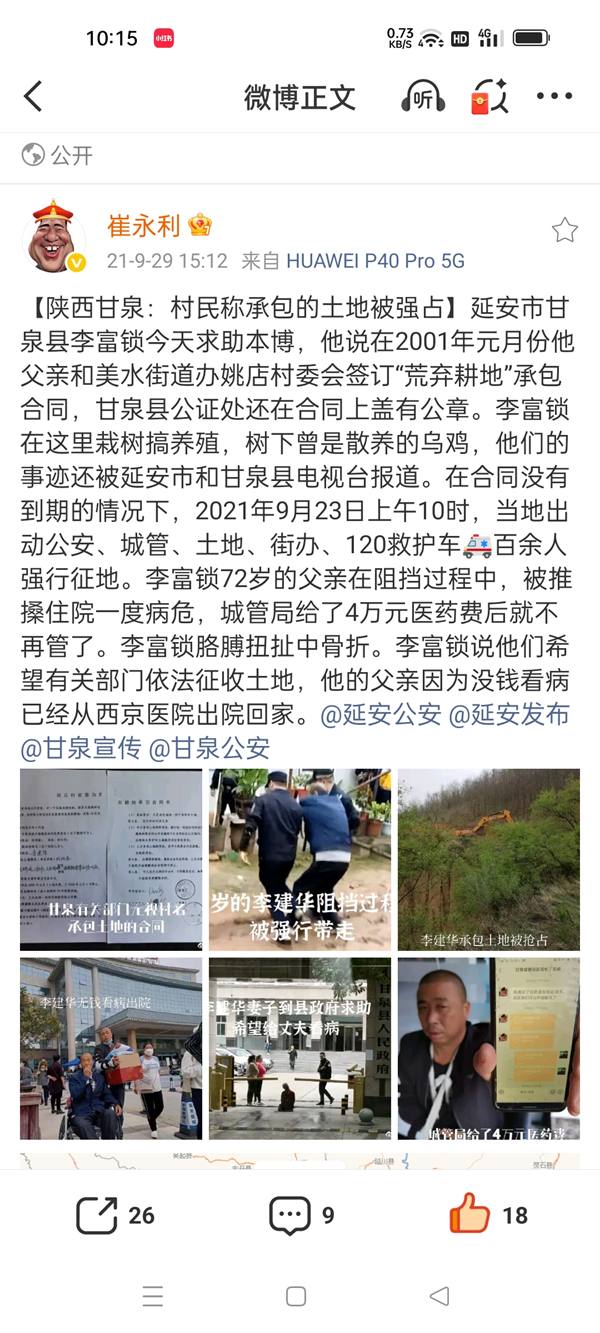Image resolution: width=600 pixels, height=1333 pixels.
Task: Go back from Weibo post
Action: pyautogui.click(x=33, y=97)
